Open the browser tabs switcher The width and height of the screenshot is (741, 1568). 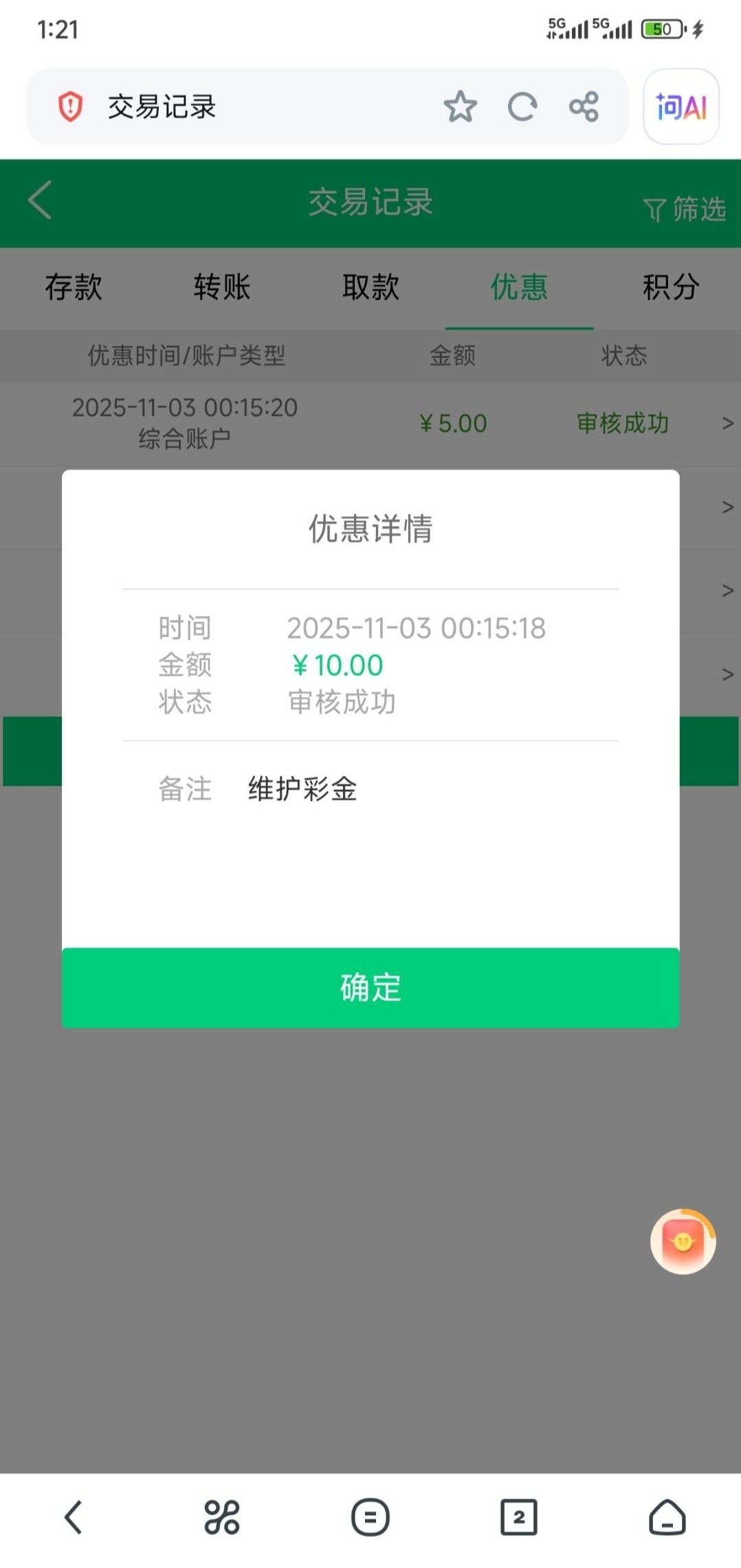click(518, 1516)
